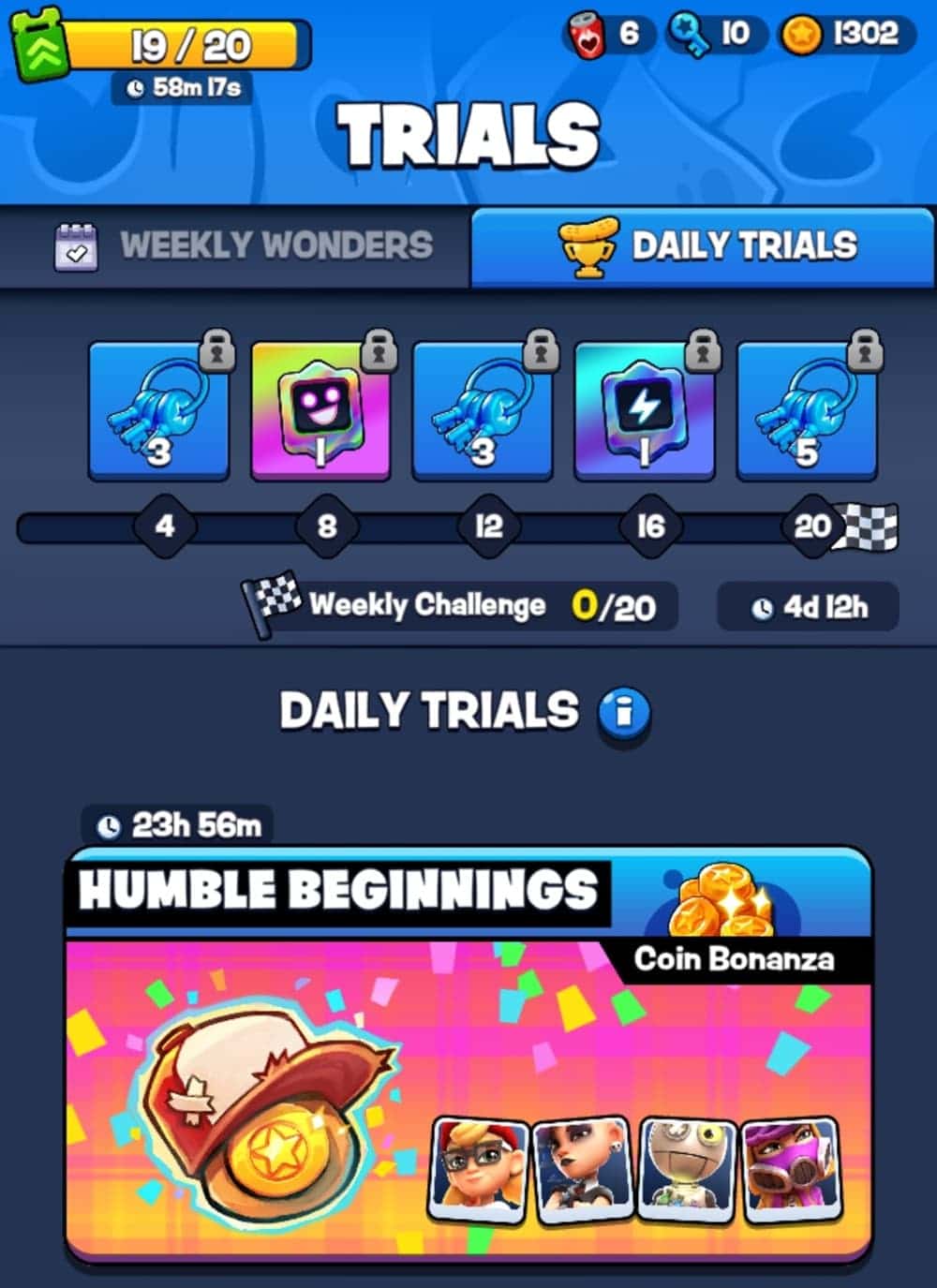This screenshot has height=1288, width=937.
Task: Select the Daily Trials tab
Action: tap(705, 246)
